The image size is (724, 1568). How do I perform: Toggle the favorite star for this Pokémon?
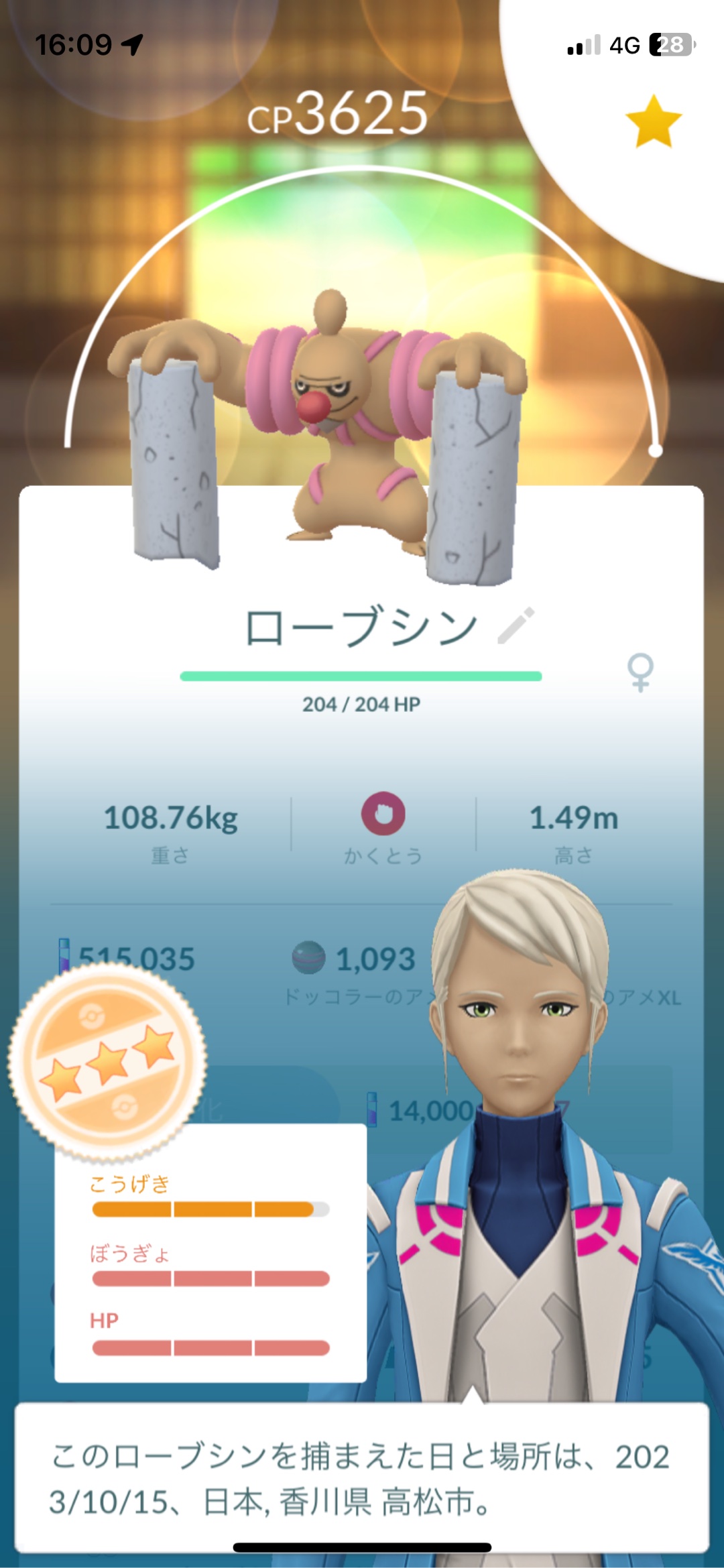(653, 122)
